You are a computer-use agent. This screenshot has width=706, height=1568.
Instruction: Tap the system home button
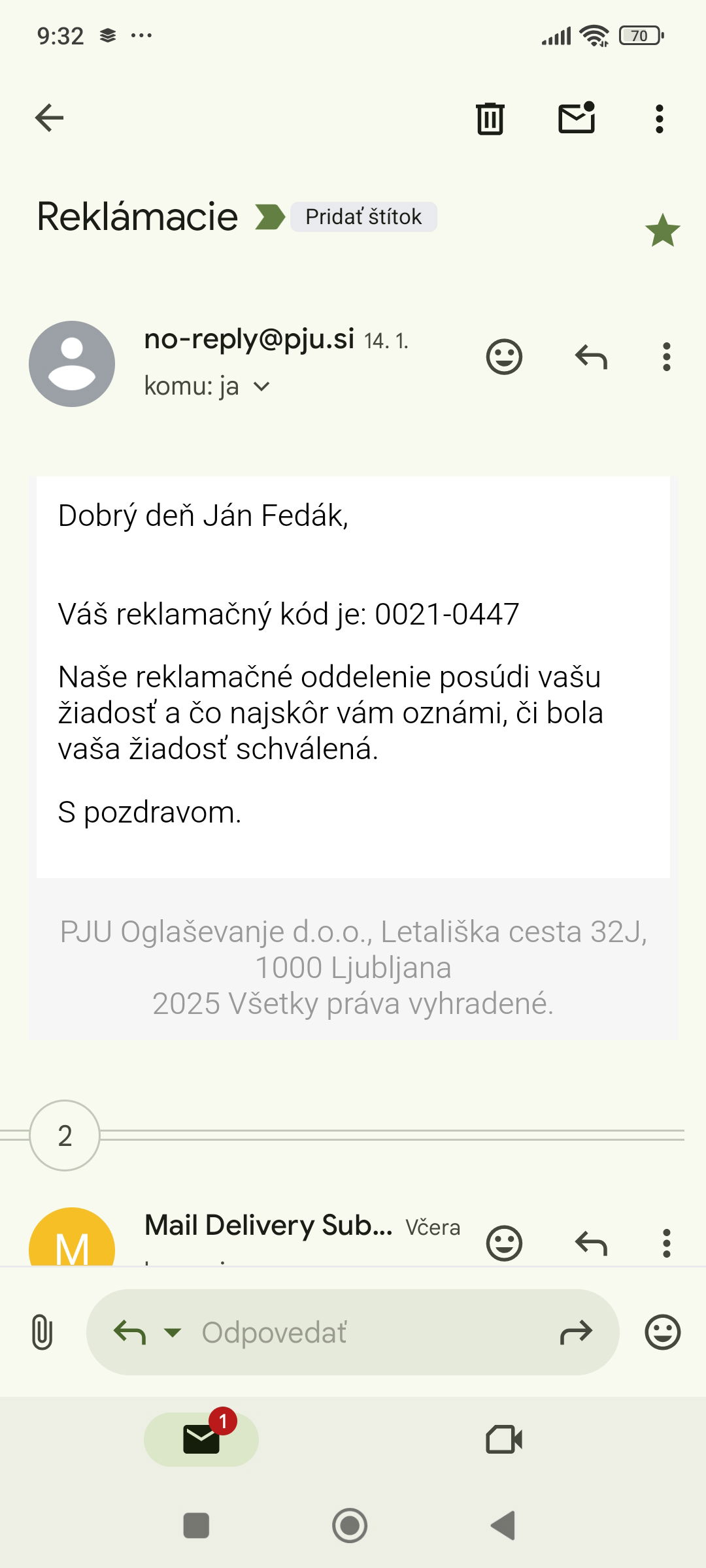point(350,1526)
